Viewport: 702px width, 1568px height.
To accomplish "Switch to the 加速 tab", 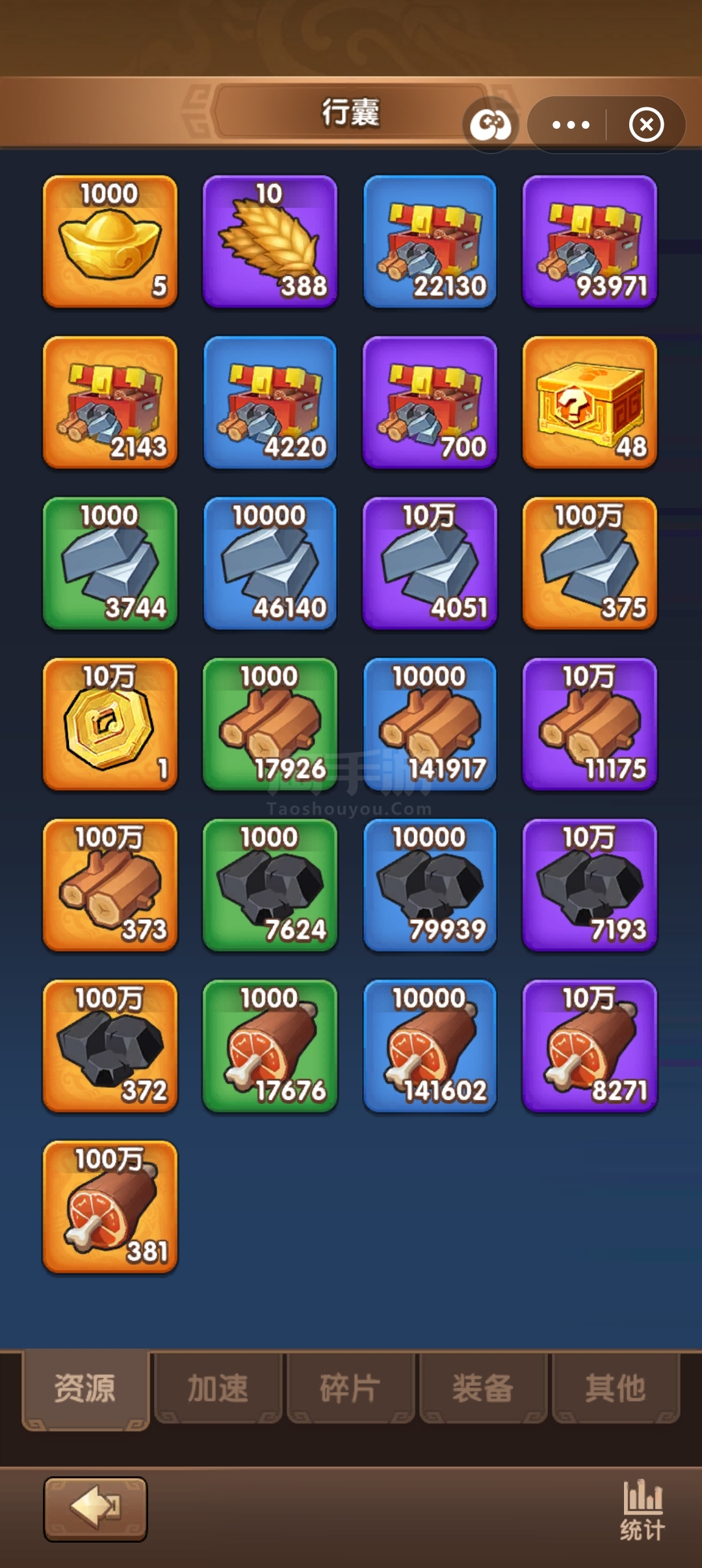I will [x=218, y=1389].
